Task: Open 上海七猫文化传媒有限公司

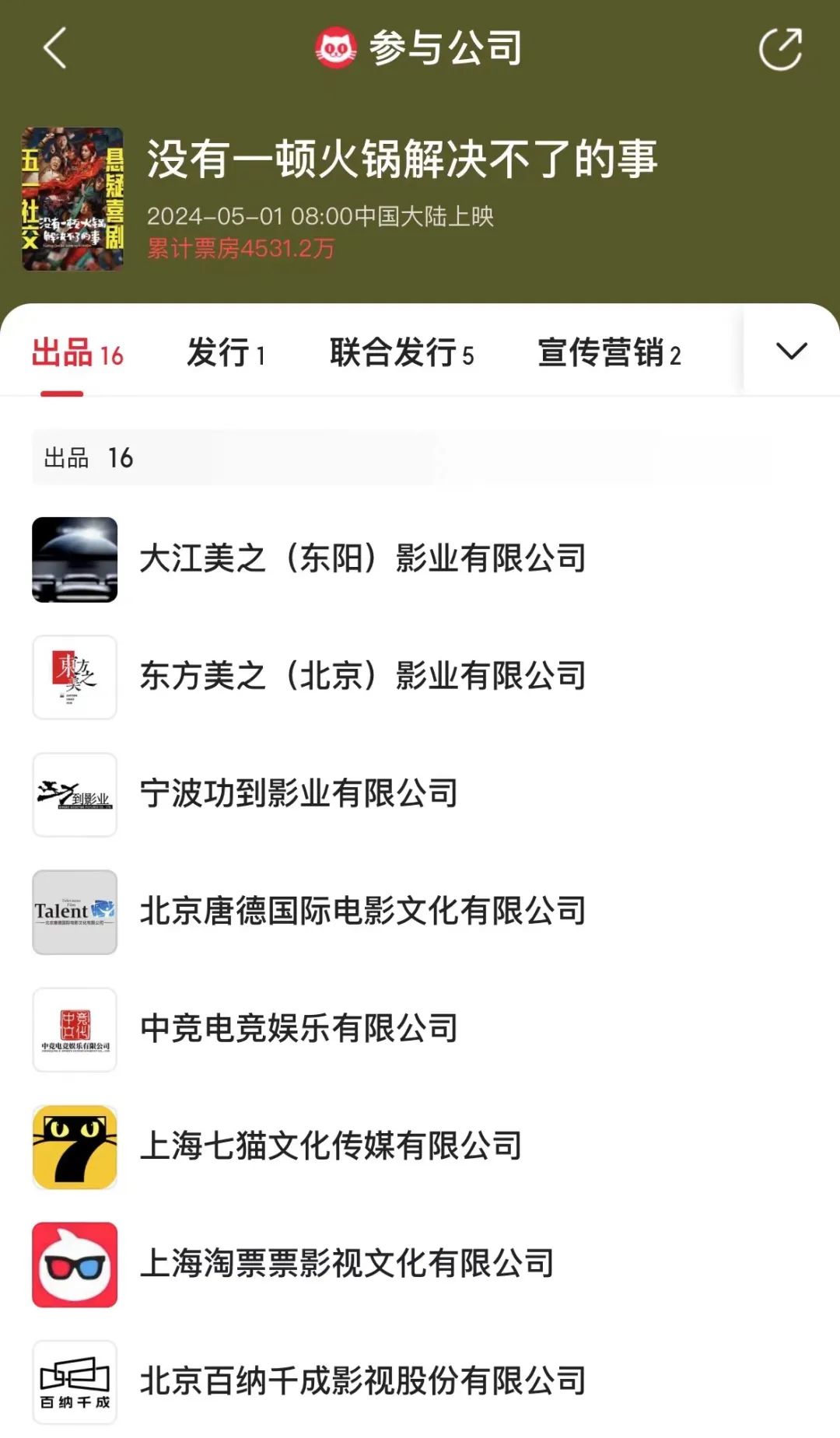Action: [x=331, y=1146]
